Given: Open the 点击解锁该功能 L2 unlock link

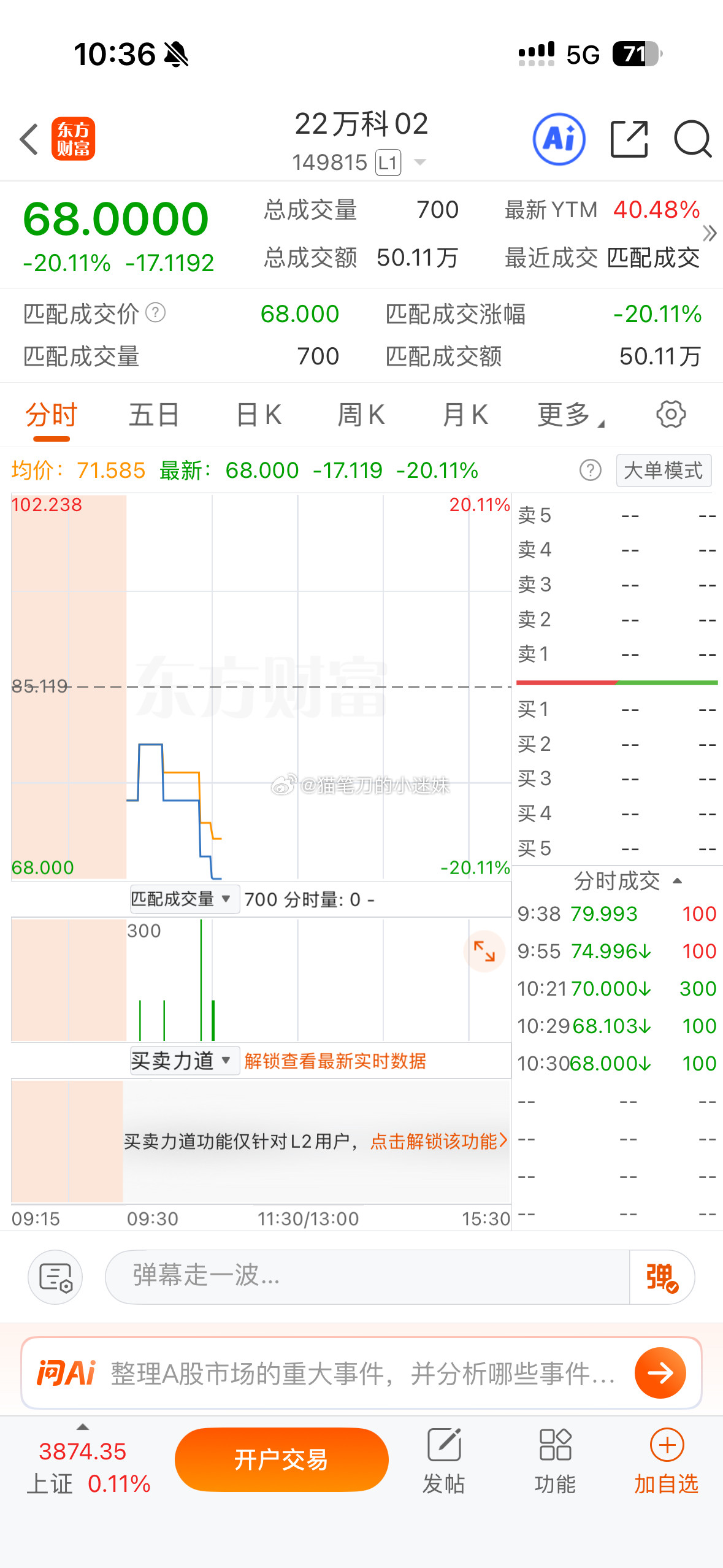Looking at the screenshot, I should coord(436,1142).
